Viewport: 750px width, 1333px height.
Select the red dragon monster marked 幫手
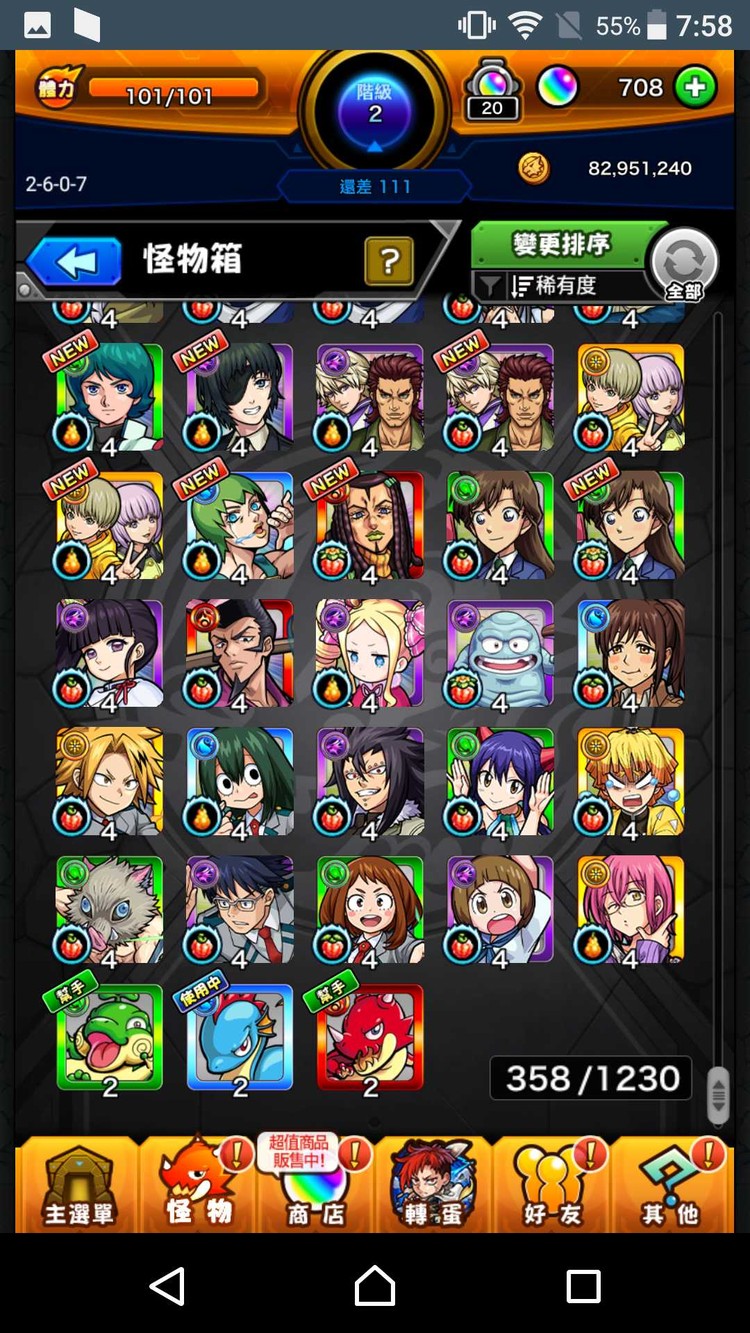(x=370, y=1038)
